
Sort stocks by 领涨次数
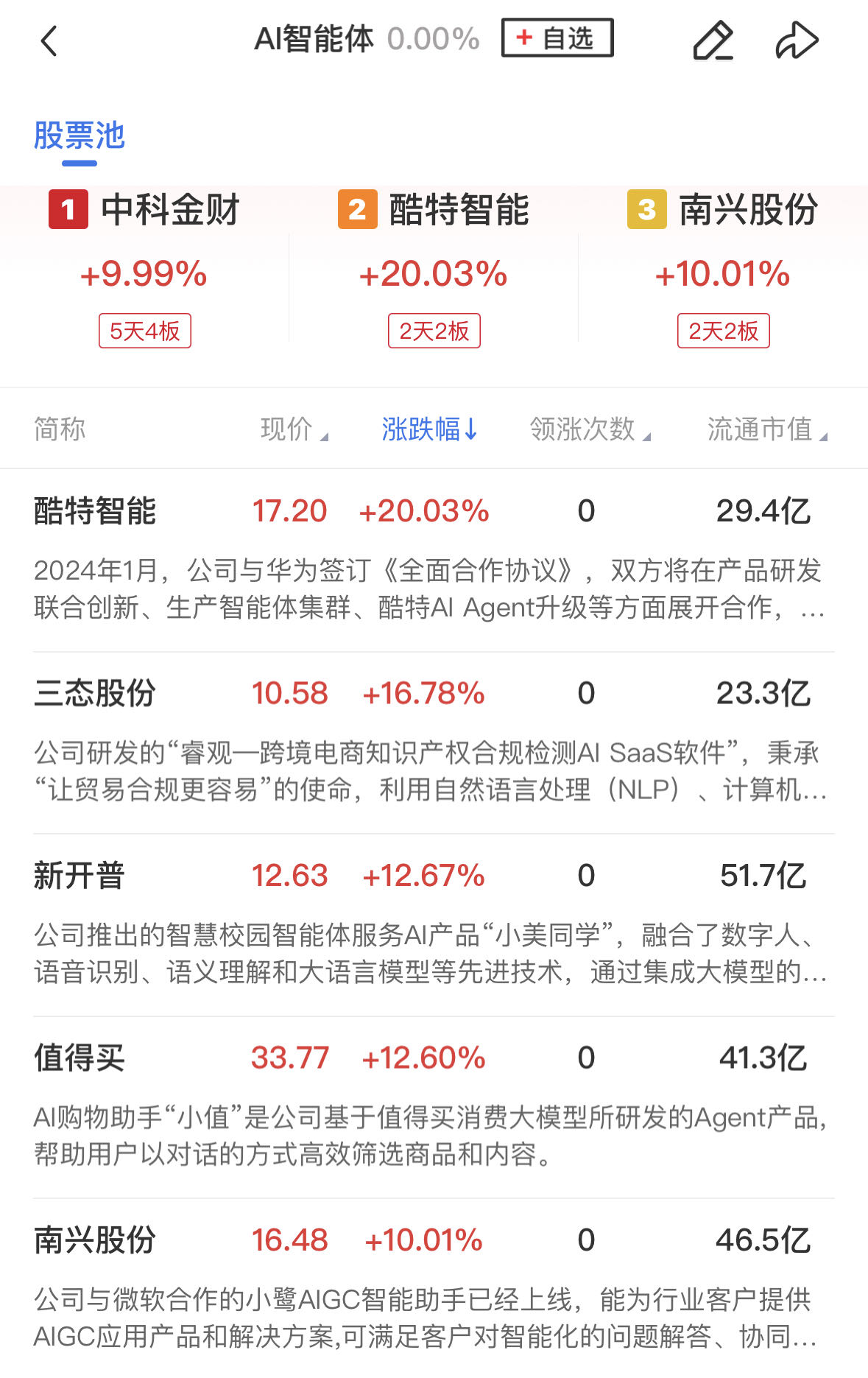590,429
